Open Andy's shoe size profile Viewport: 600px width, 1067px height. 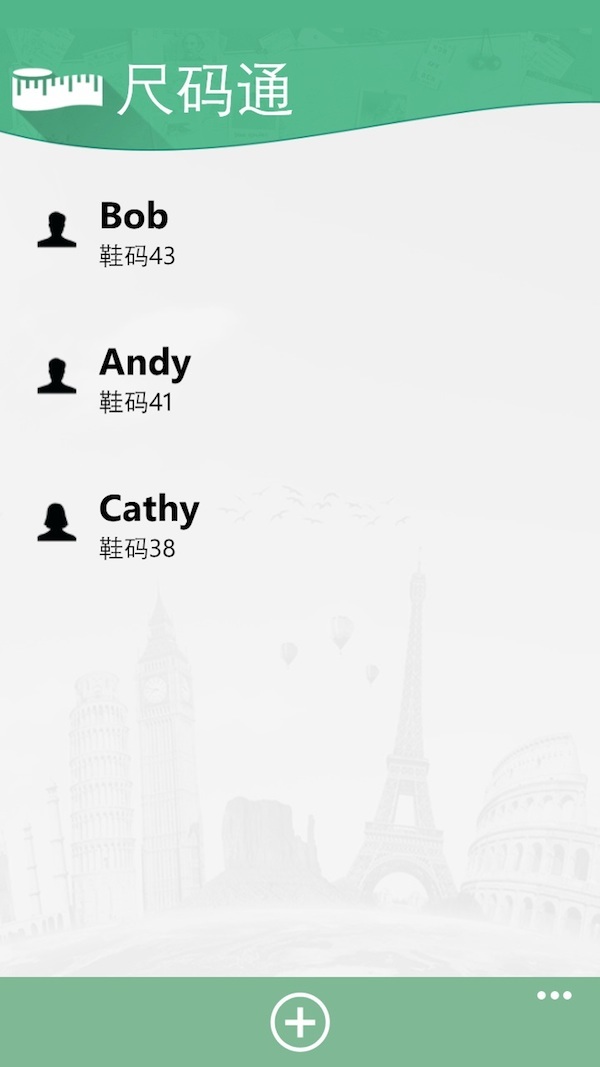pyautogui.click(x=144, y=378)
